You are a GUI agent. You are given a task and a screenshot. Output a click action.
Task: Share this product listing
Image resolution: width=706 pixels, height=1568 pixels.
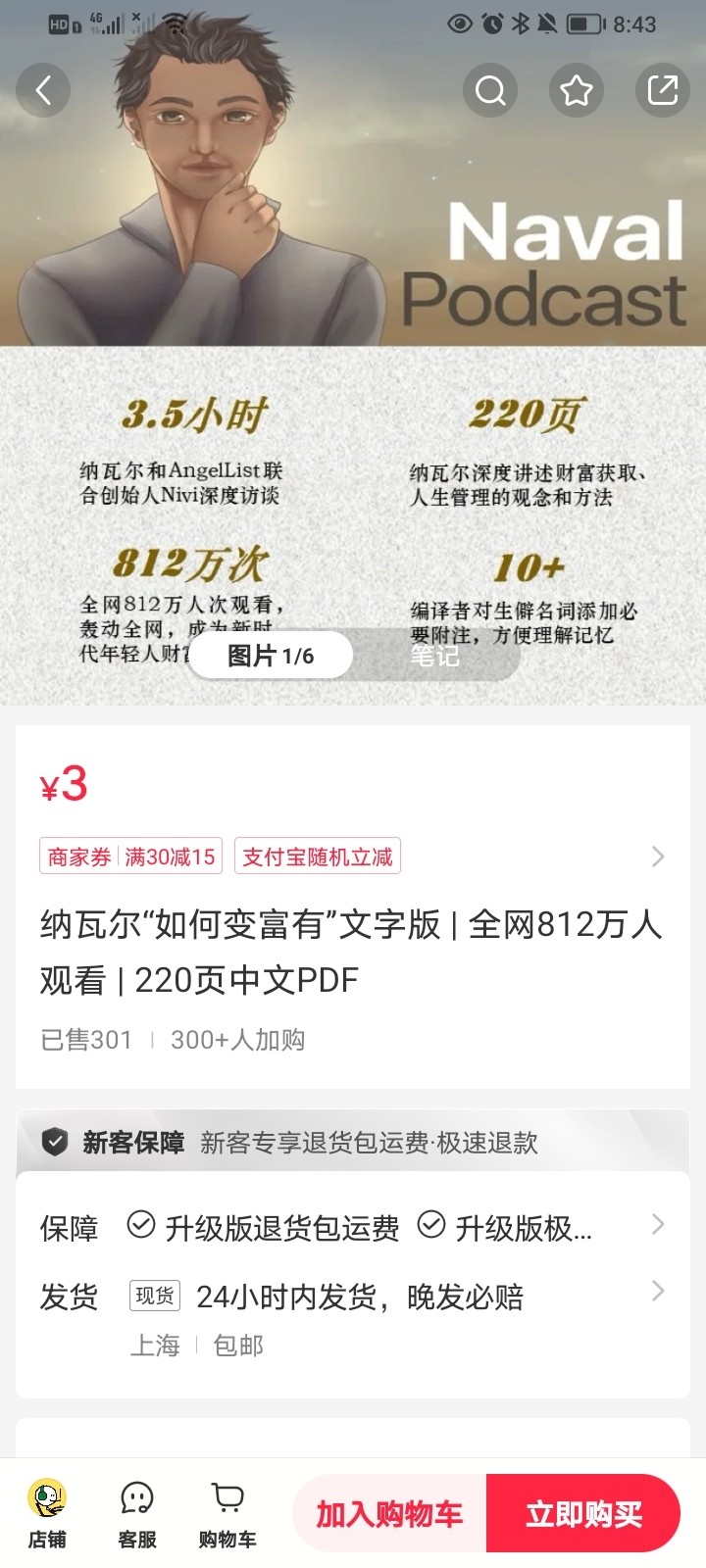(663, 91)
